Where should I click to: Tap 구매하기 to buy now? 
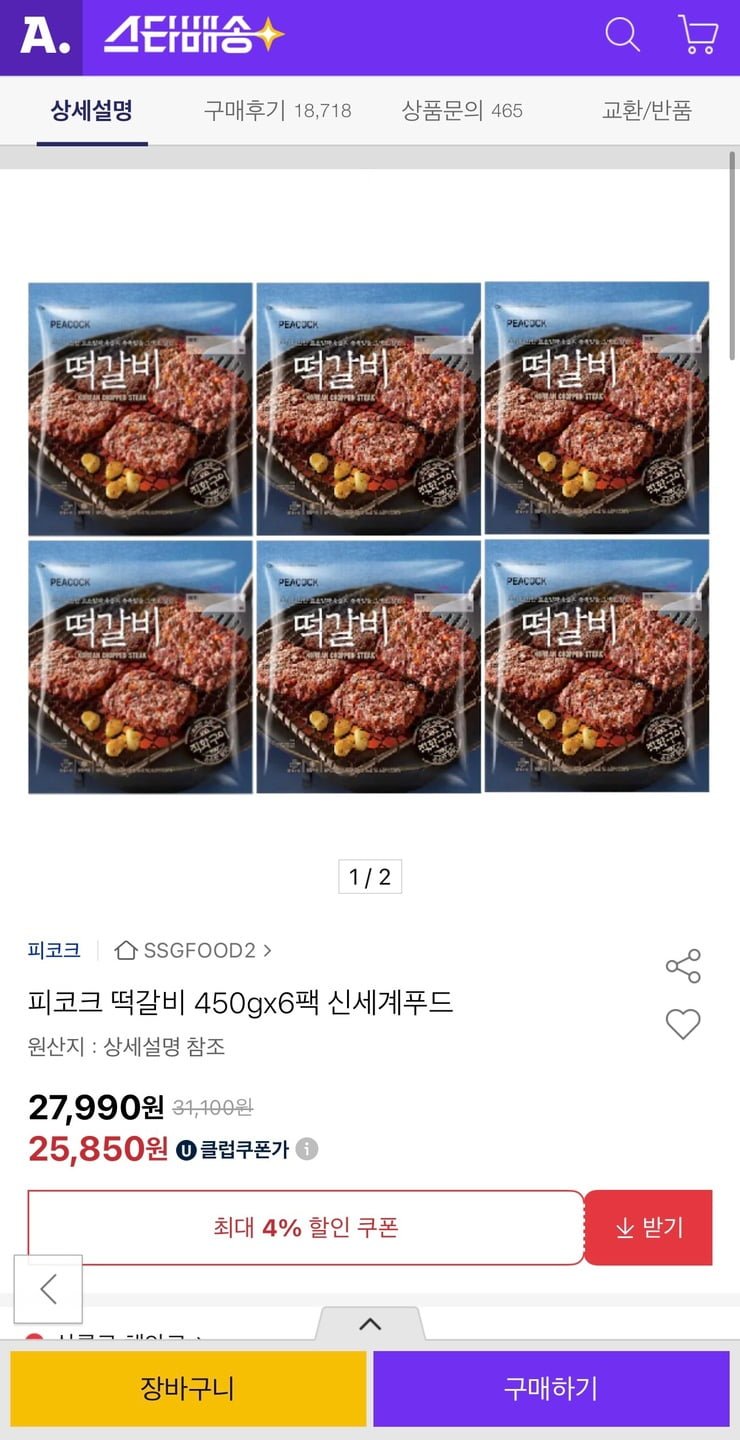pos(551,1388)
